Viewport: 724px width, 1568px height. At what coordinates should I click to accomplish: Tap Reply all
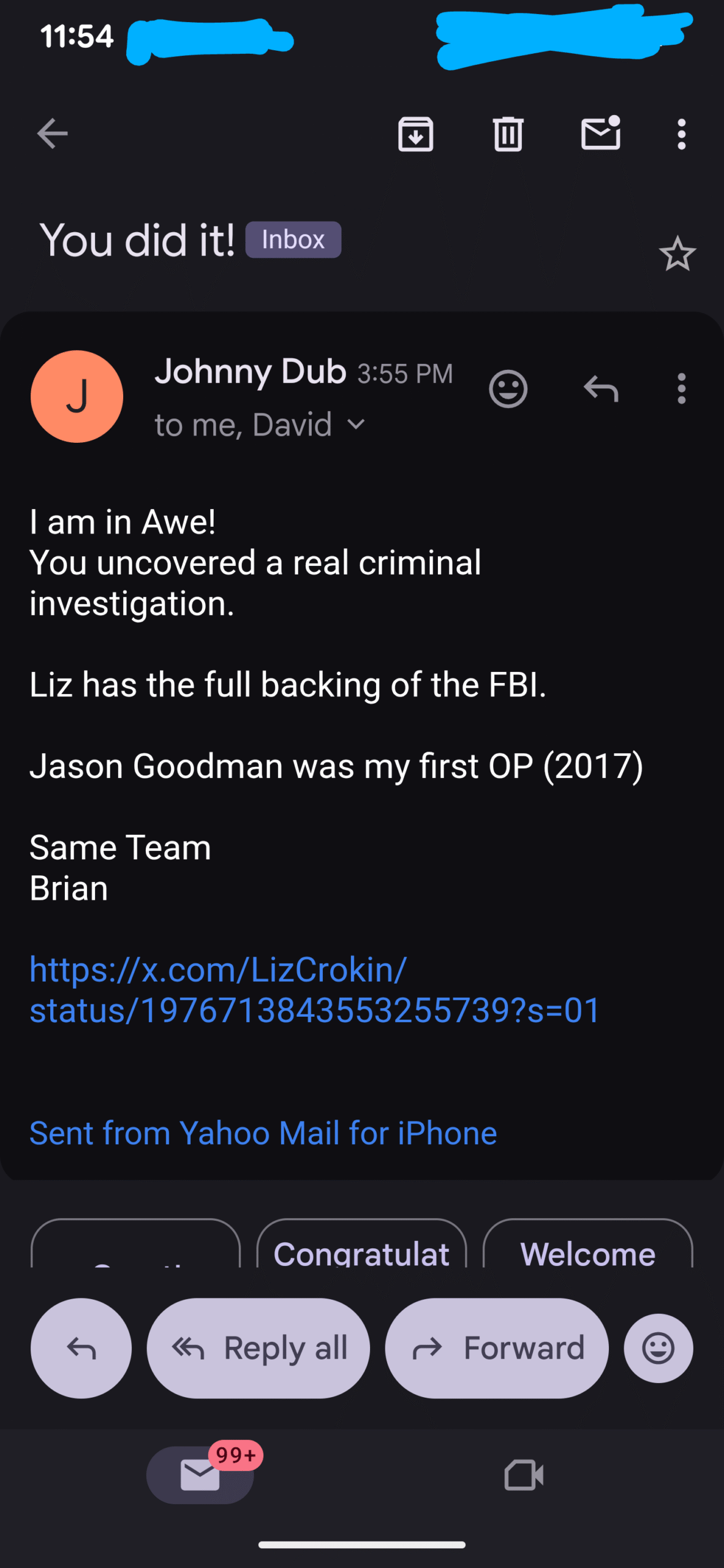(x=258, y=1347)
